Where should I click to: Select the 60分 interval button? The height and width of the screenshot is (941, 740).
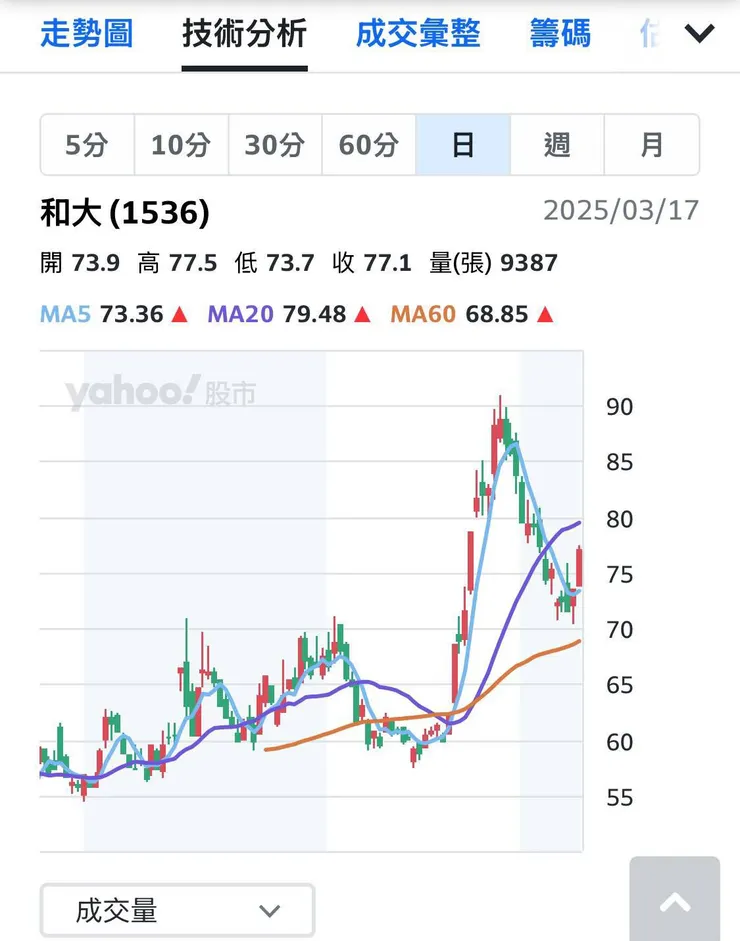pos(368,144)
